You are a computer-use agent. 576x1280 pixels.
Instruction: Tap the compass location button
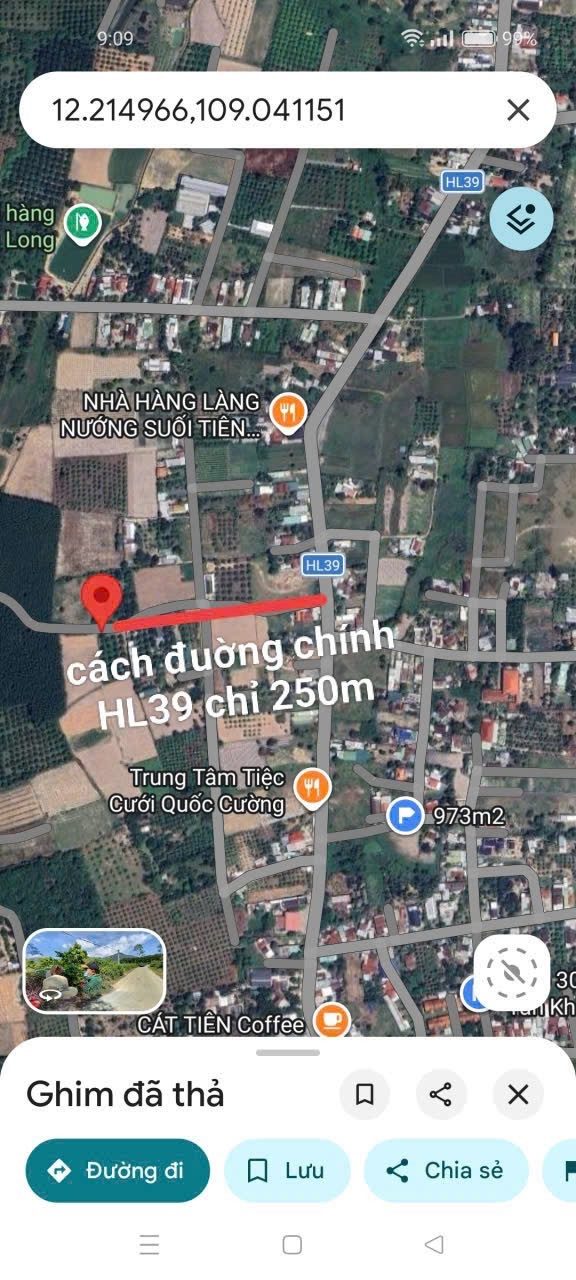512,972
